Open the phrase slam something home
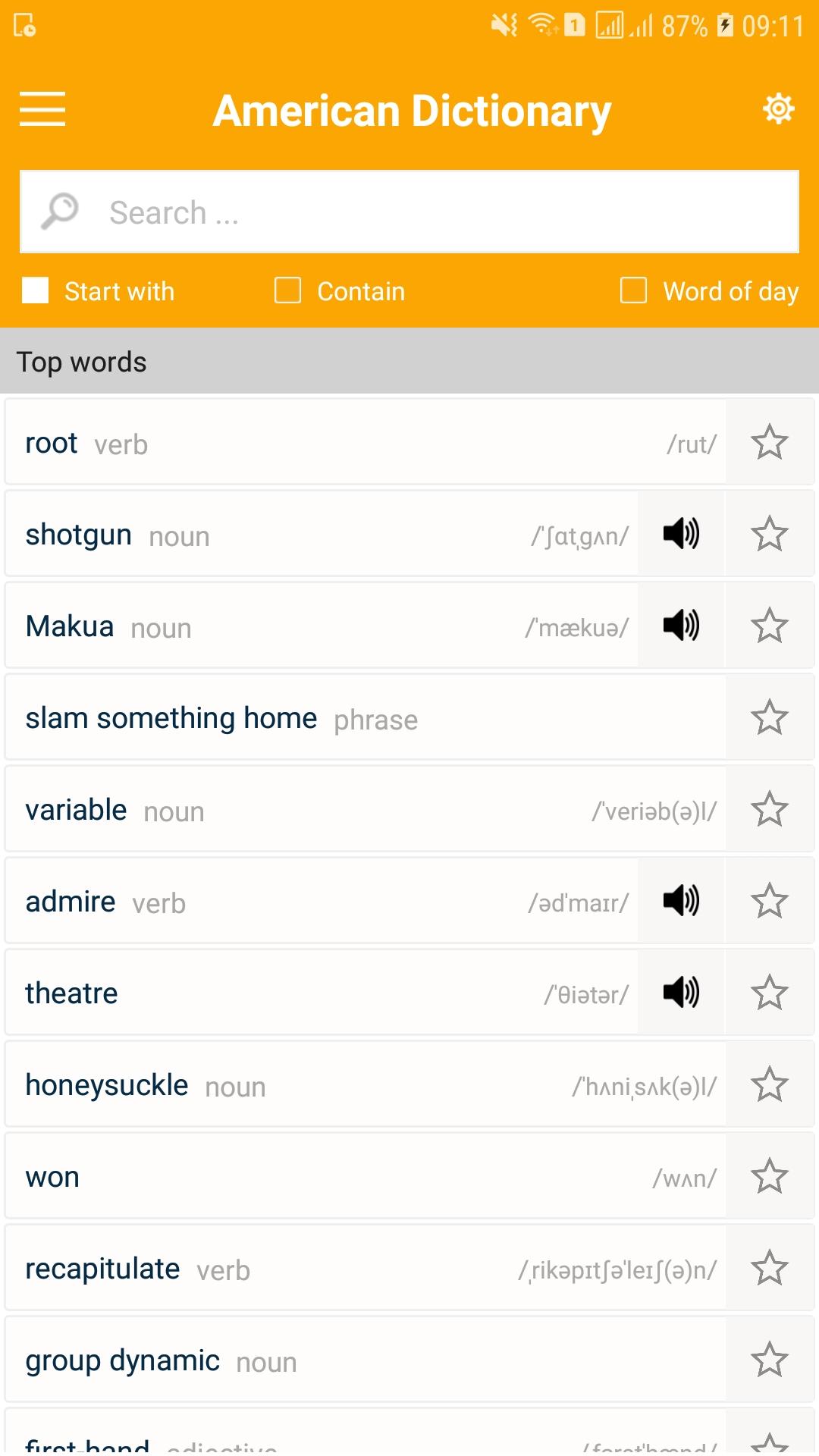 303,717
